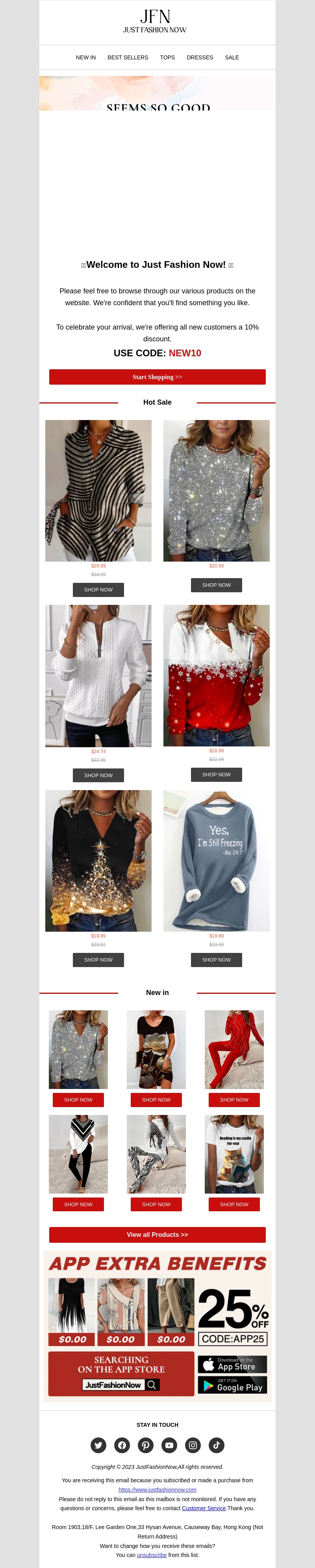This screenshot has height=1568, width=315.
Task: Open the floral black dress in New in
Action: [x=156, y=1049]
